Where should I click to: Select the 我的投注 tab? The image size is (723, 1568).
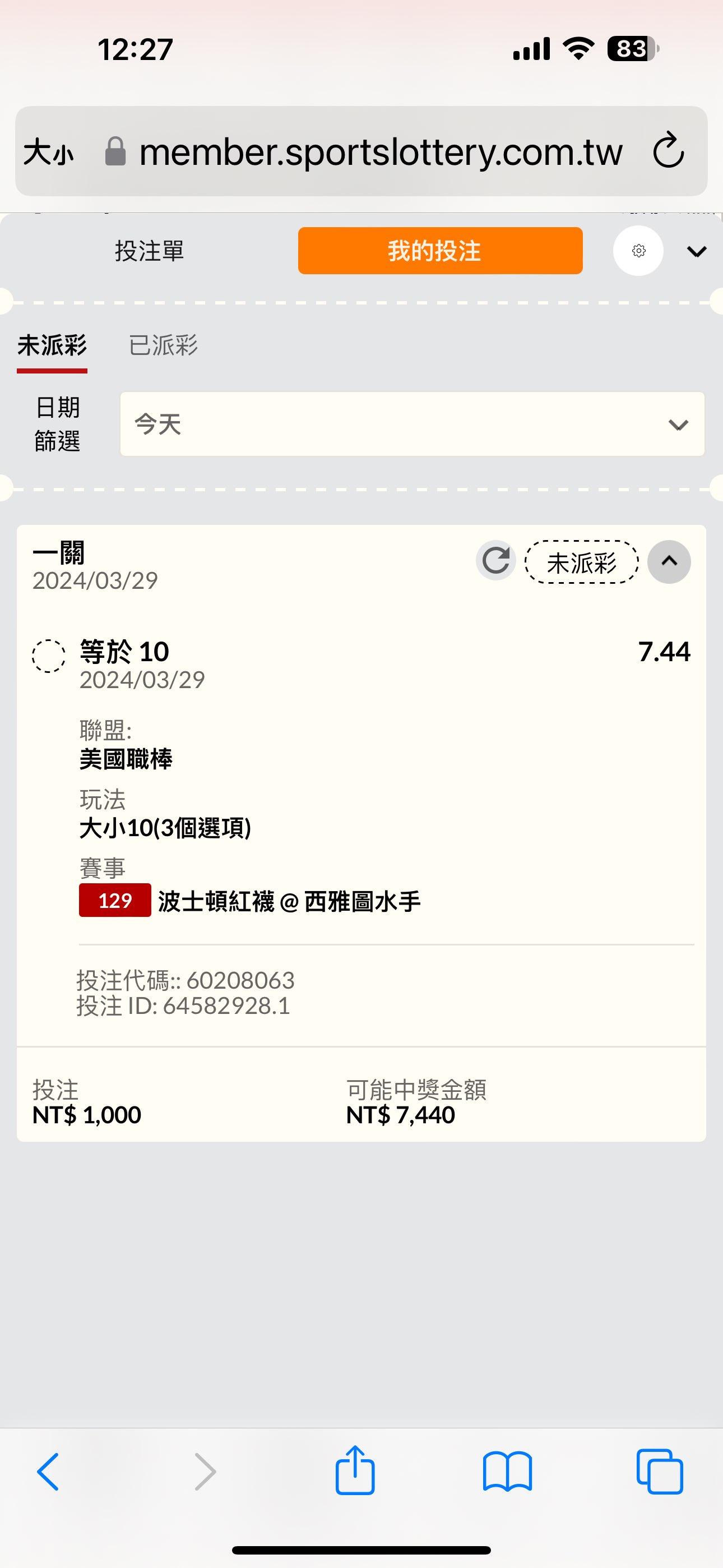pyautogui.click(x=440, y=251)
